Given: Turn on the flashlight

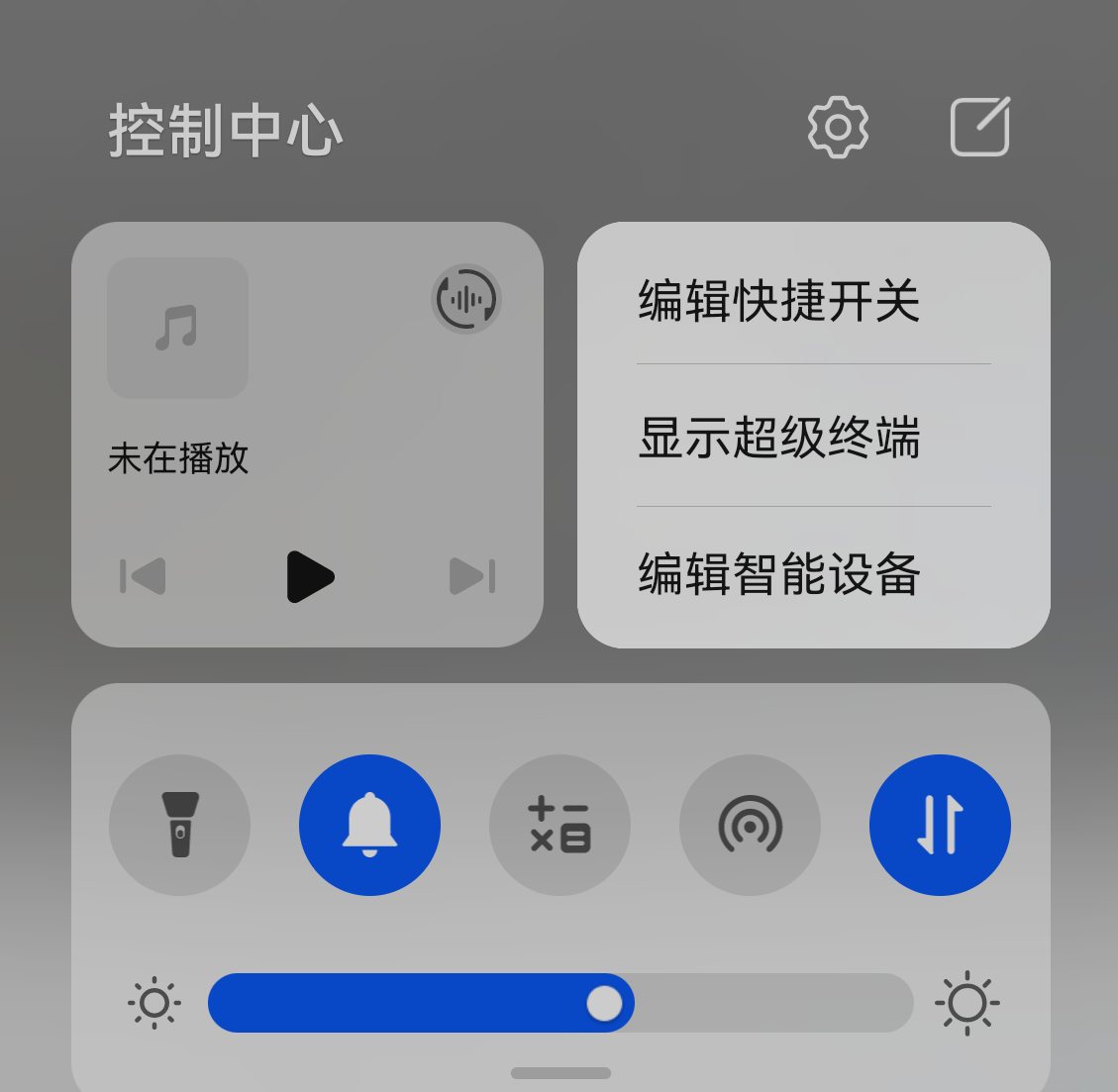Looking at the screenshot, I should click(x=179, y=825).
